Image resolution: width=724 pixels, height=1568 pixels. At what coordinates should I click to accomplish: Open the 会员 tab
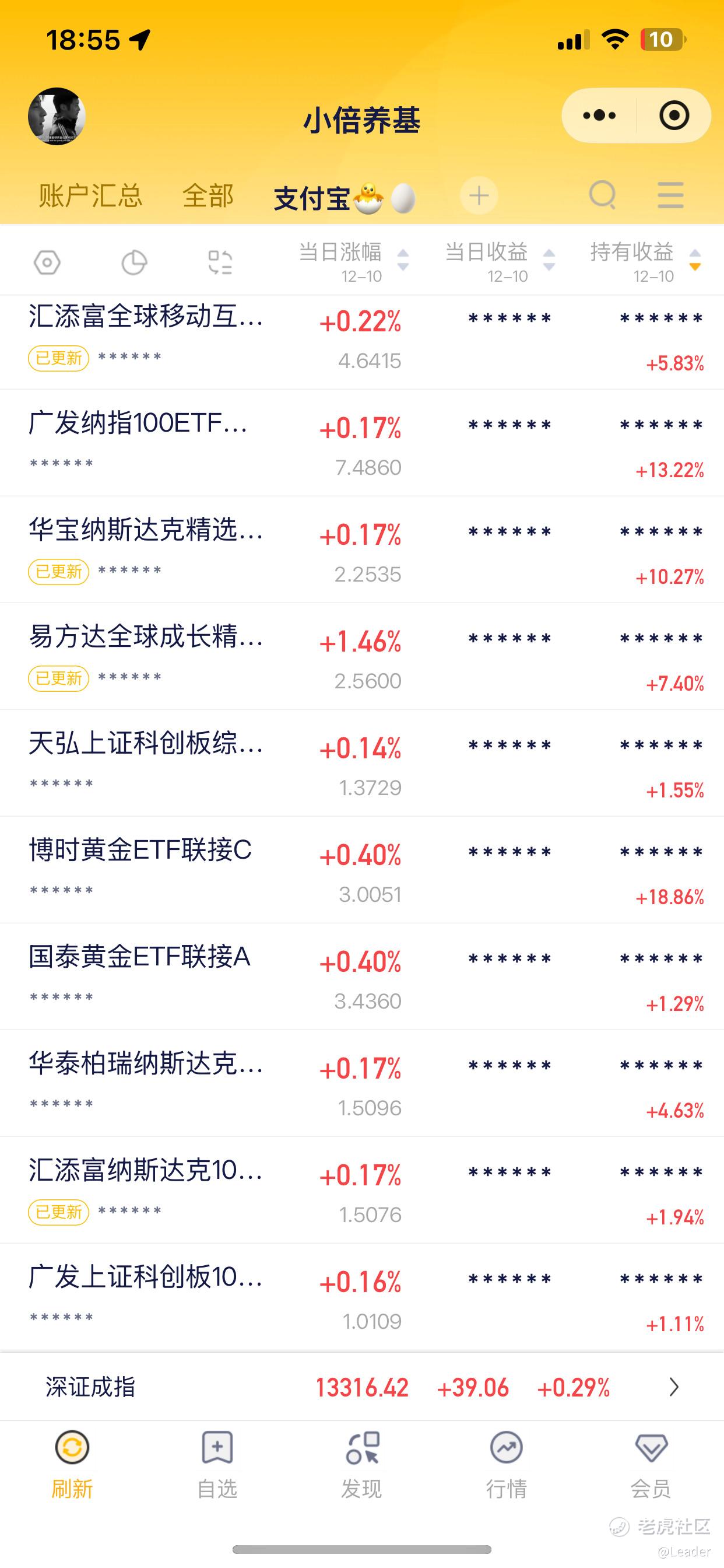coord(651,1465)
